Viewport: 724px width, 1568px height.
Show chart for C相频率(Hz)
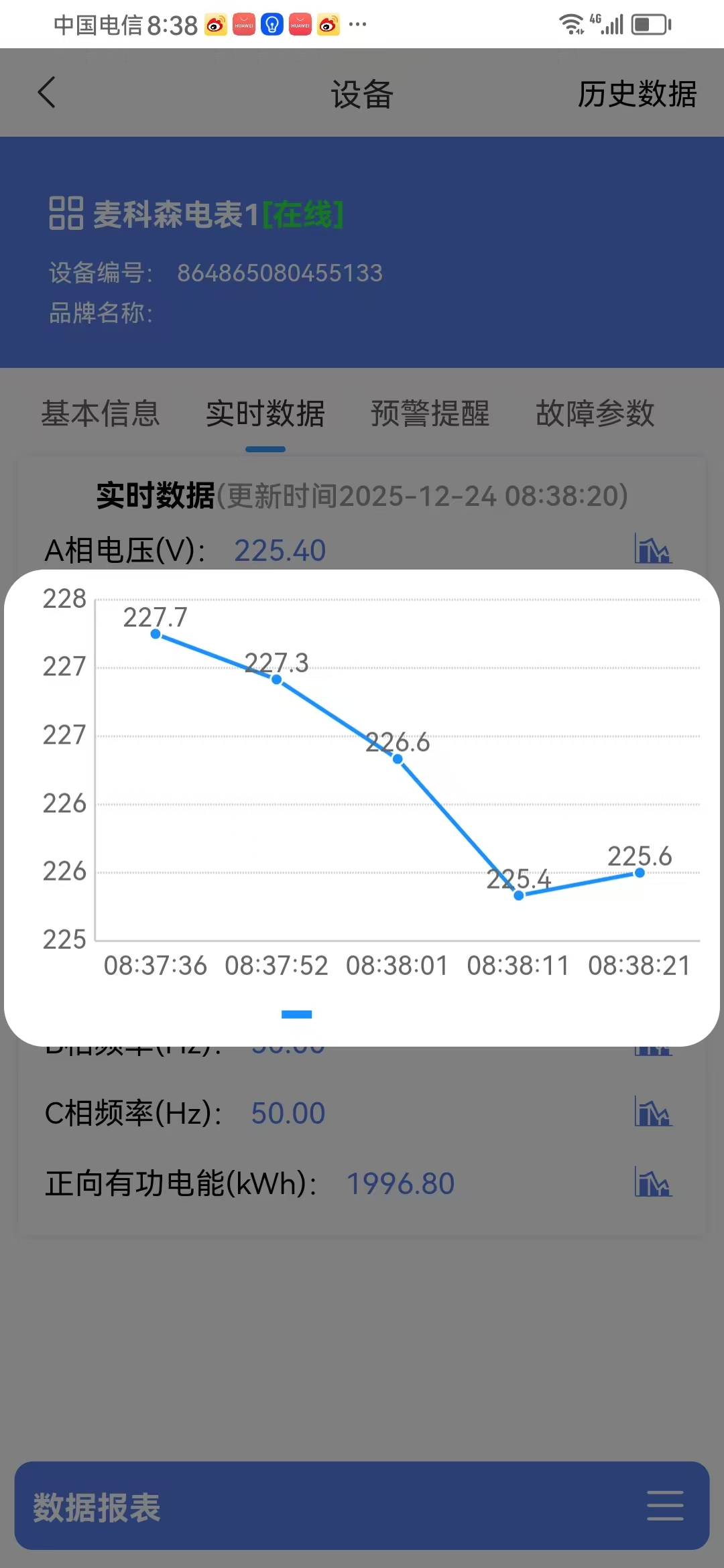653,1112
